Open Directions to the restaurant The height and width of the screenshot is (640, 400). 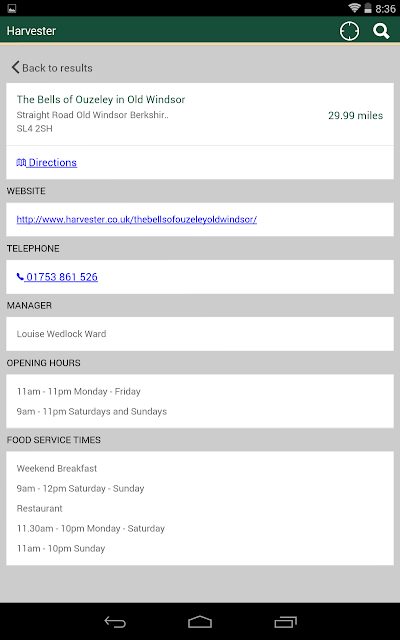point(47,162)
